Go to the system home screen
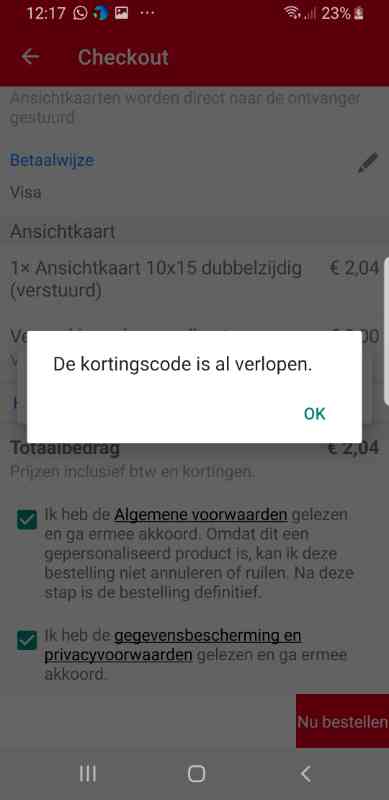Screen dimensions: 389x800 pos(196,774)
